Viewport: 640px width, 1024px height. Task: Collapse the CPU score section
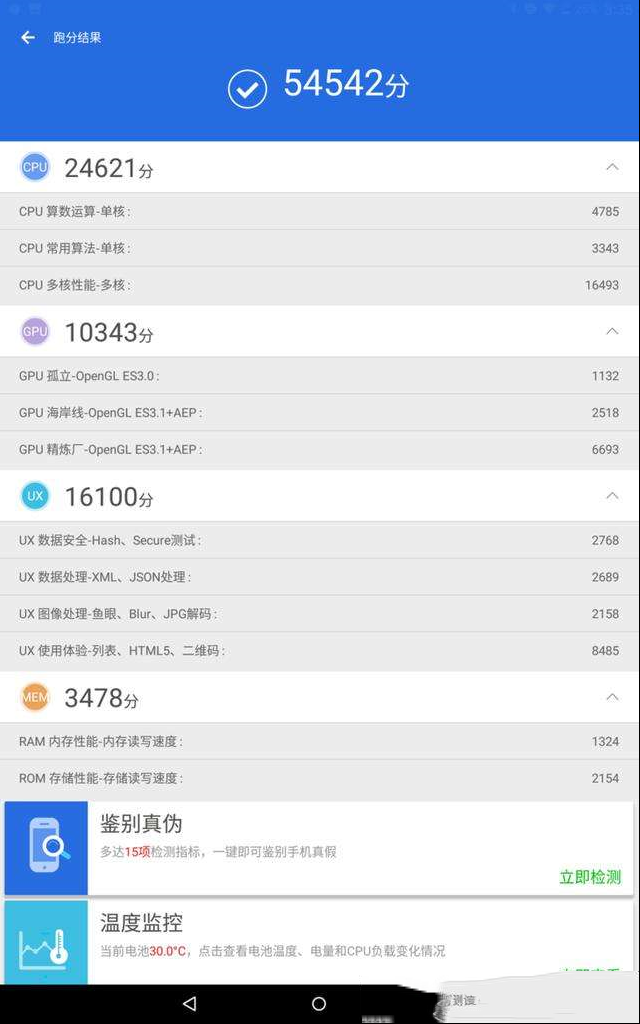(612, 167)
